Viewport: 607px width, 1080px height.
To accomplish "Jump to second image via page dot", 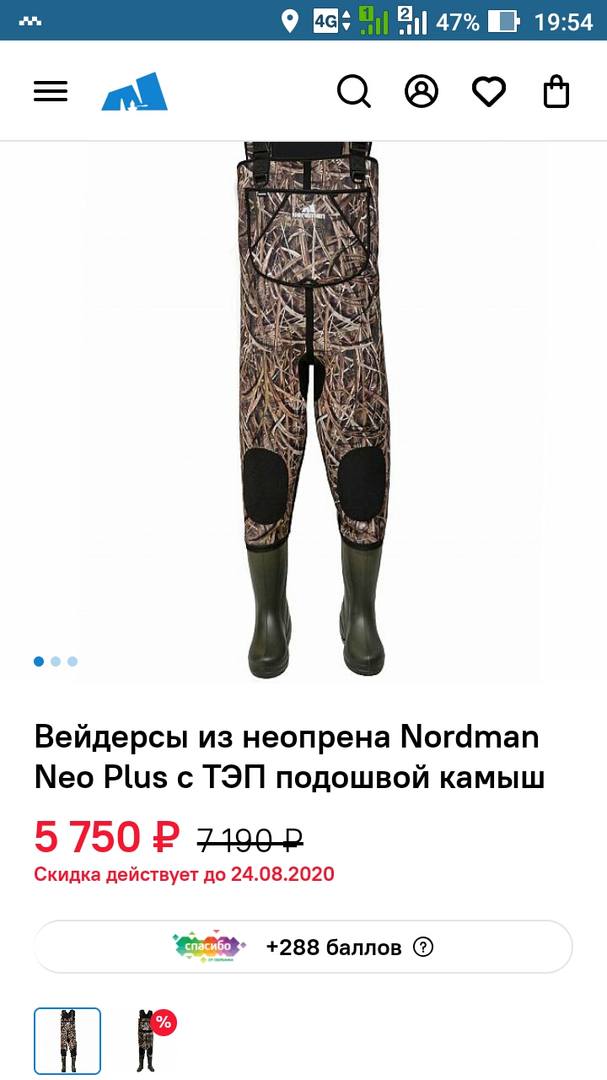I will click(56, 661).
